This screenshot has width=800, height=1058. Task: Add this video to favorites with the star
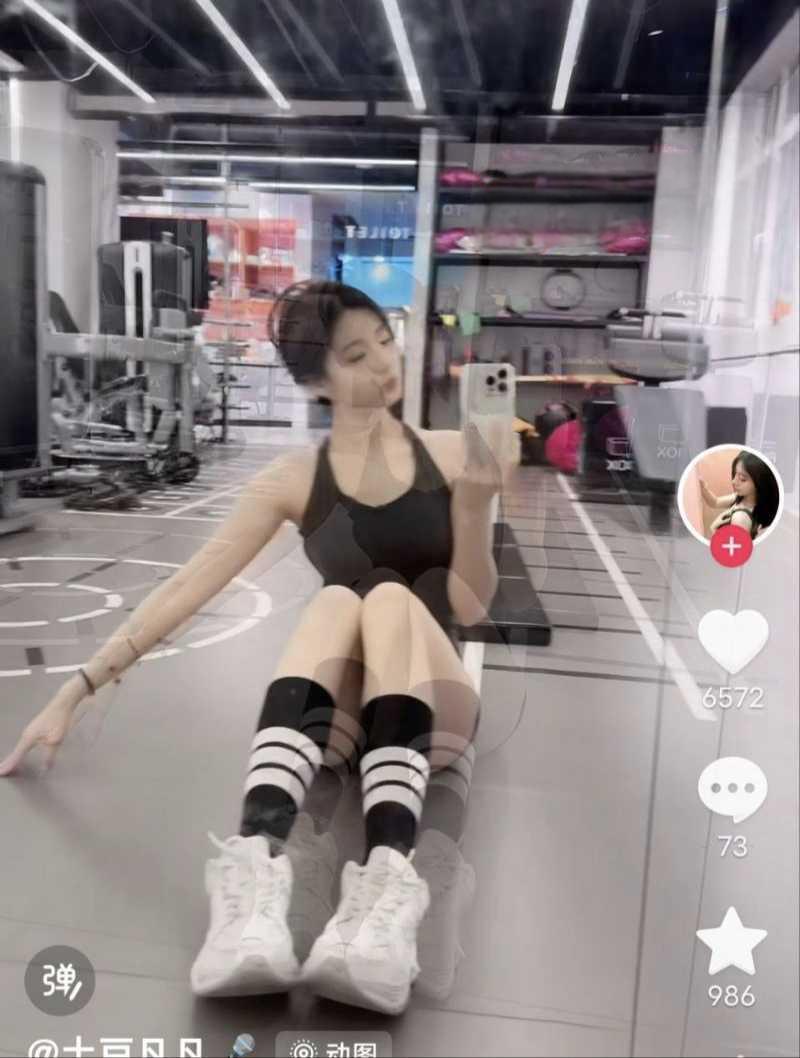(x=732, y=942)
